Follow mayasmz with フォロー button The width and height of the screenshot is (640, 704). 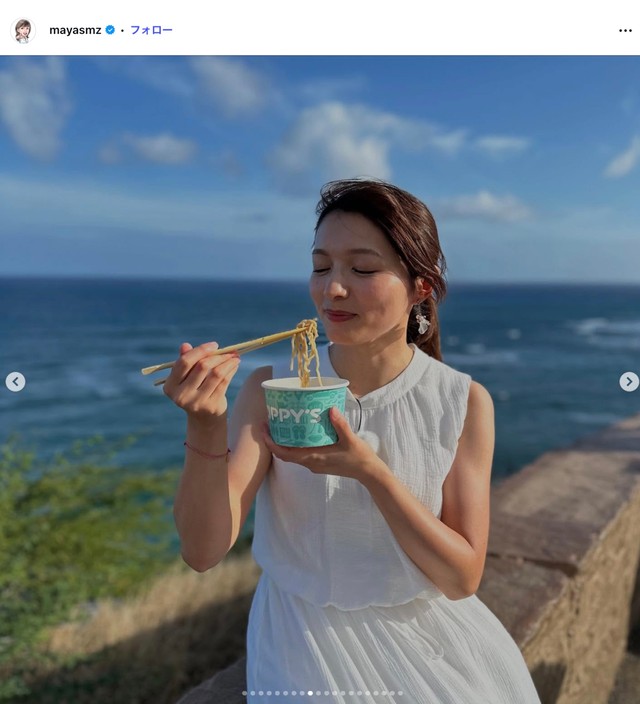[x=151, y=30]
